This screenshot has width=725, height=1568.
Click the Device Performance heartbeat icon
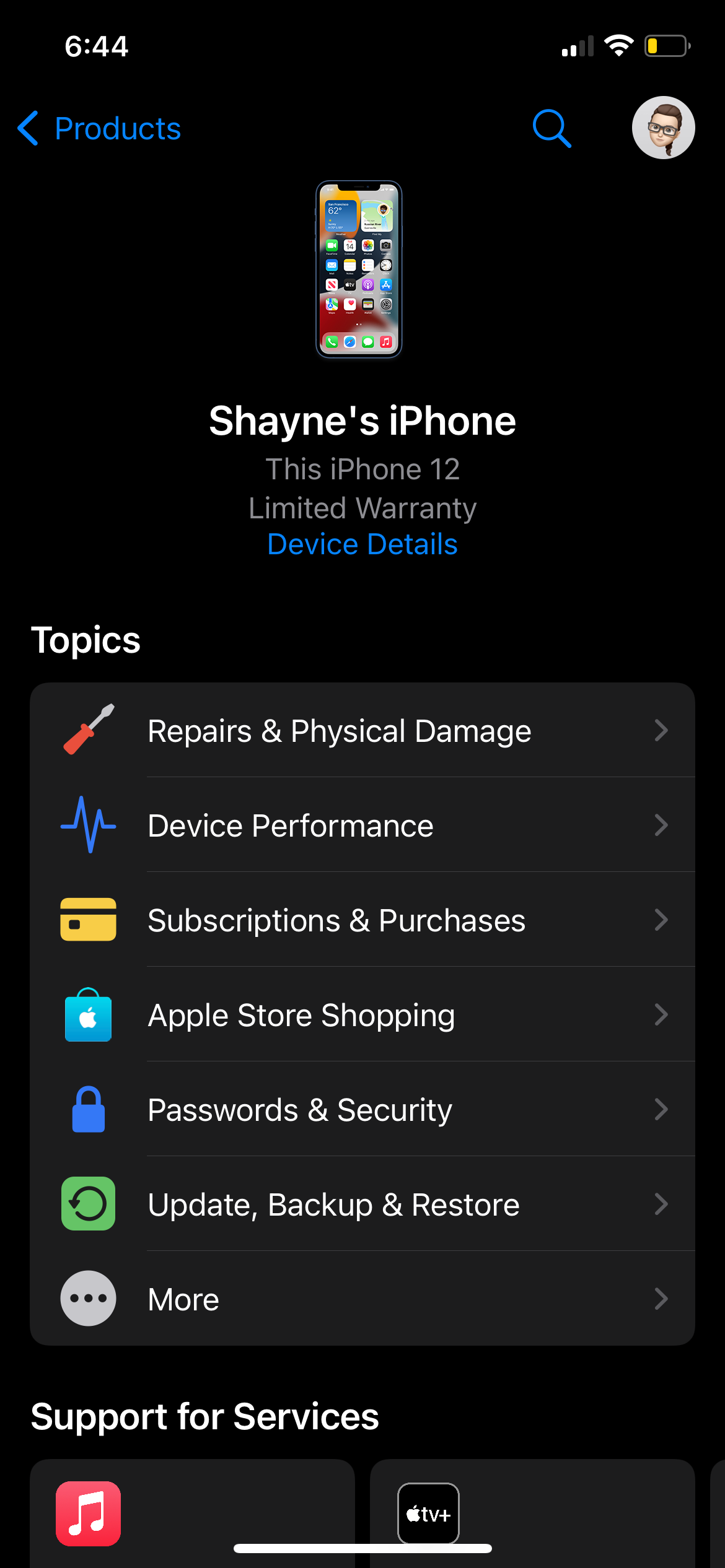pos(87,825)
